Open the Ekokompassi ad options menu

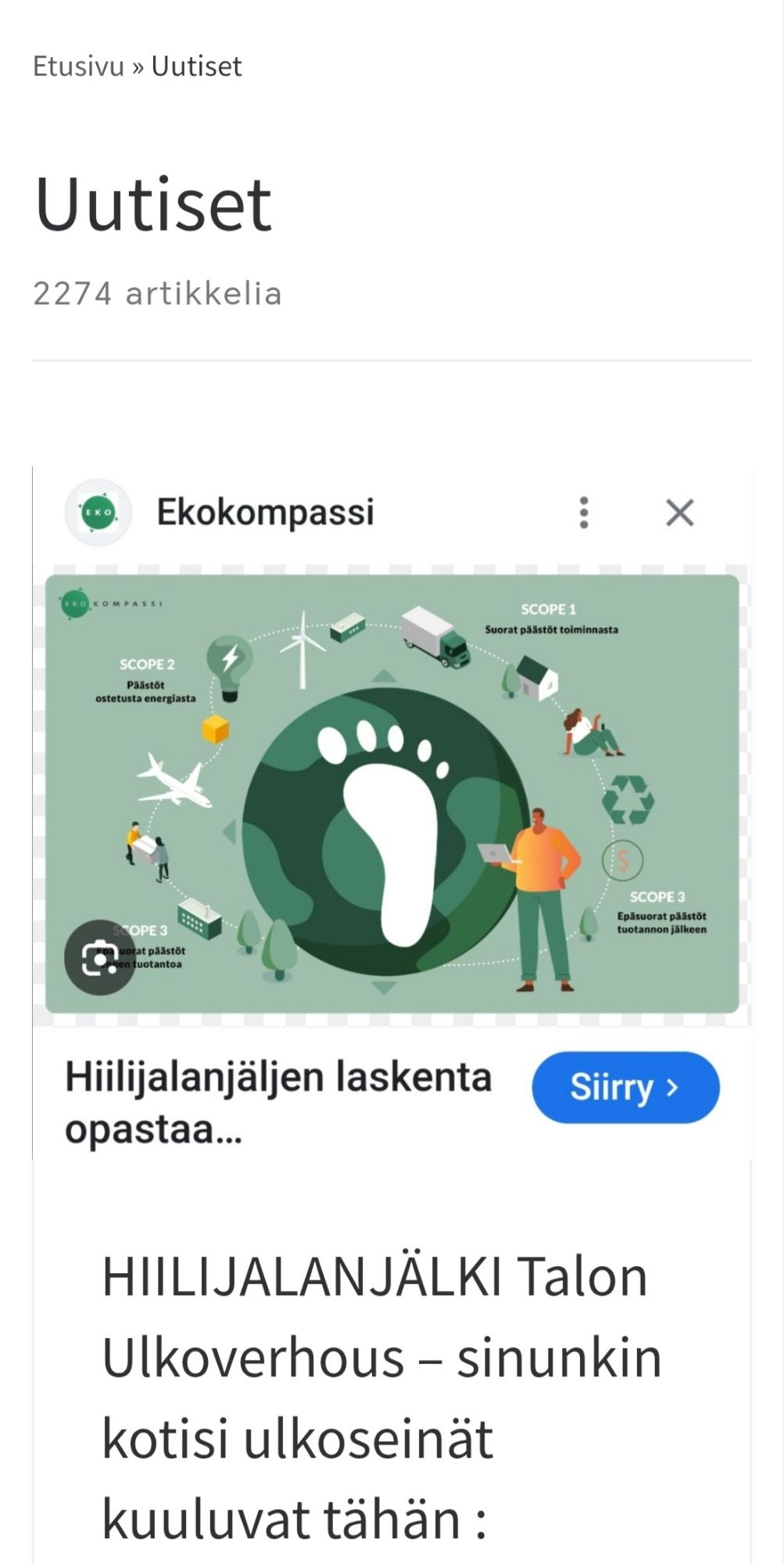tap(583, 513)
